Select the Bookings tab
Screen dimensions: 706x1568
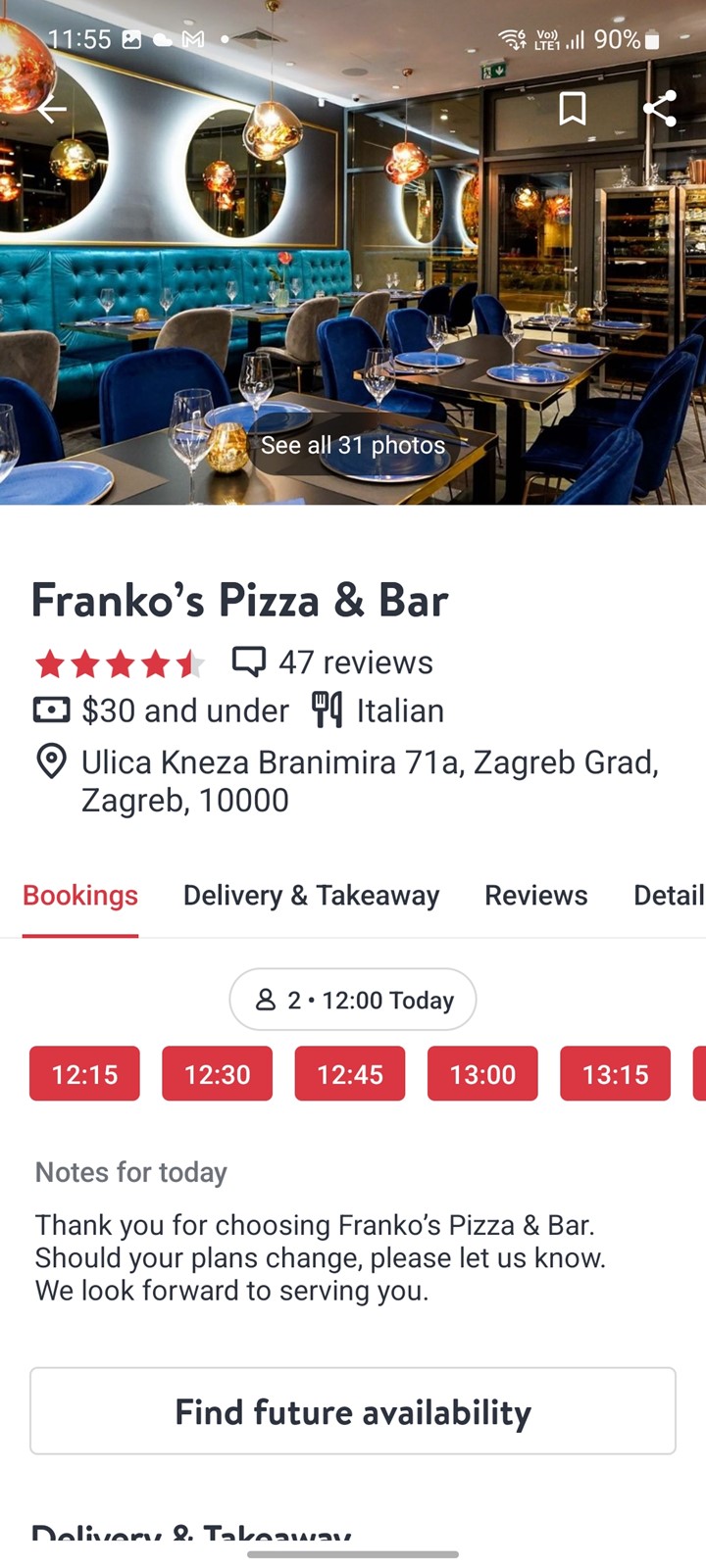[x=80, y=895]
